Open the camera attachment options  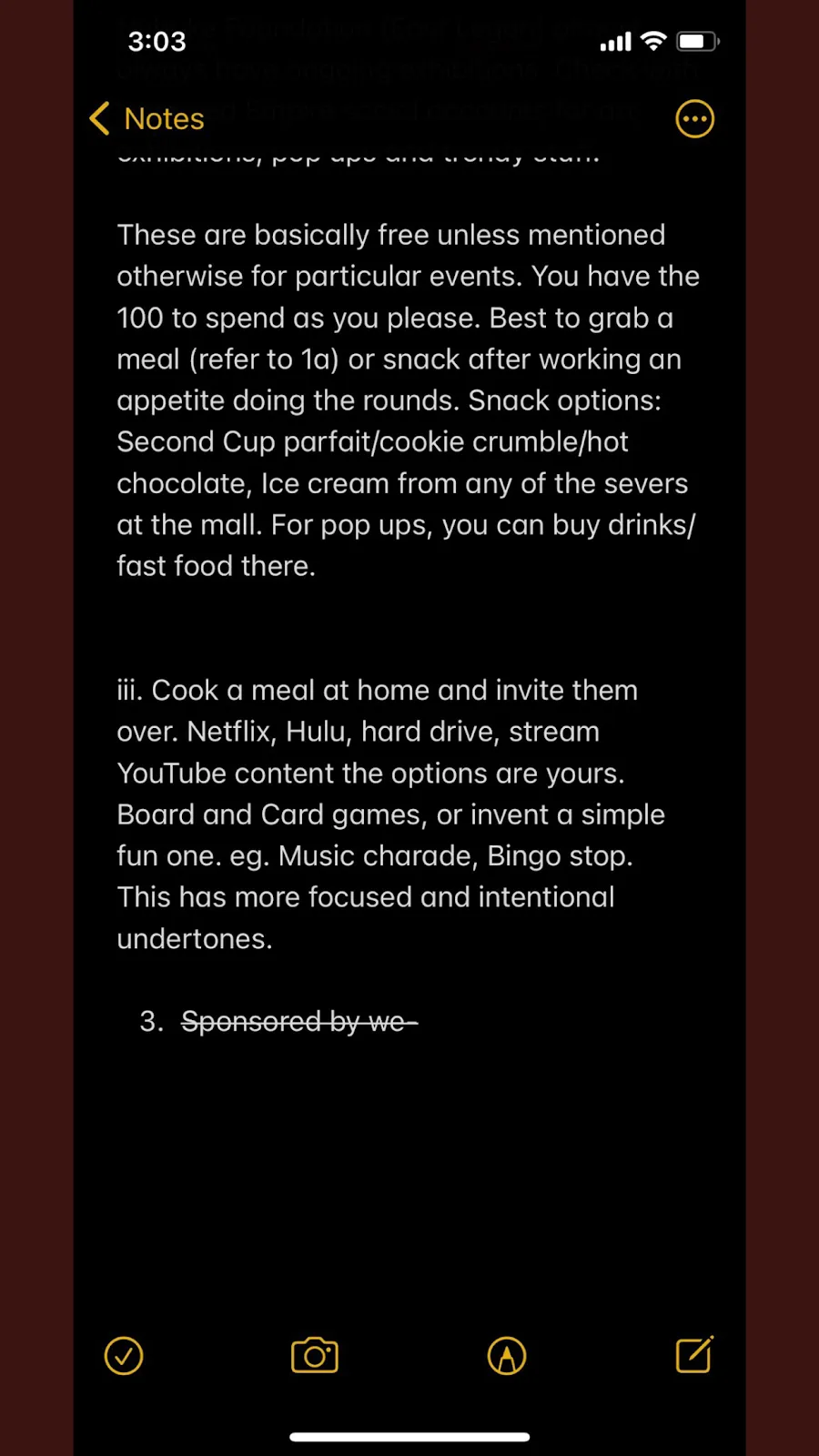click(315, 1356)
